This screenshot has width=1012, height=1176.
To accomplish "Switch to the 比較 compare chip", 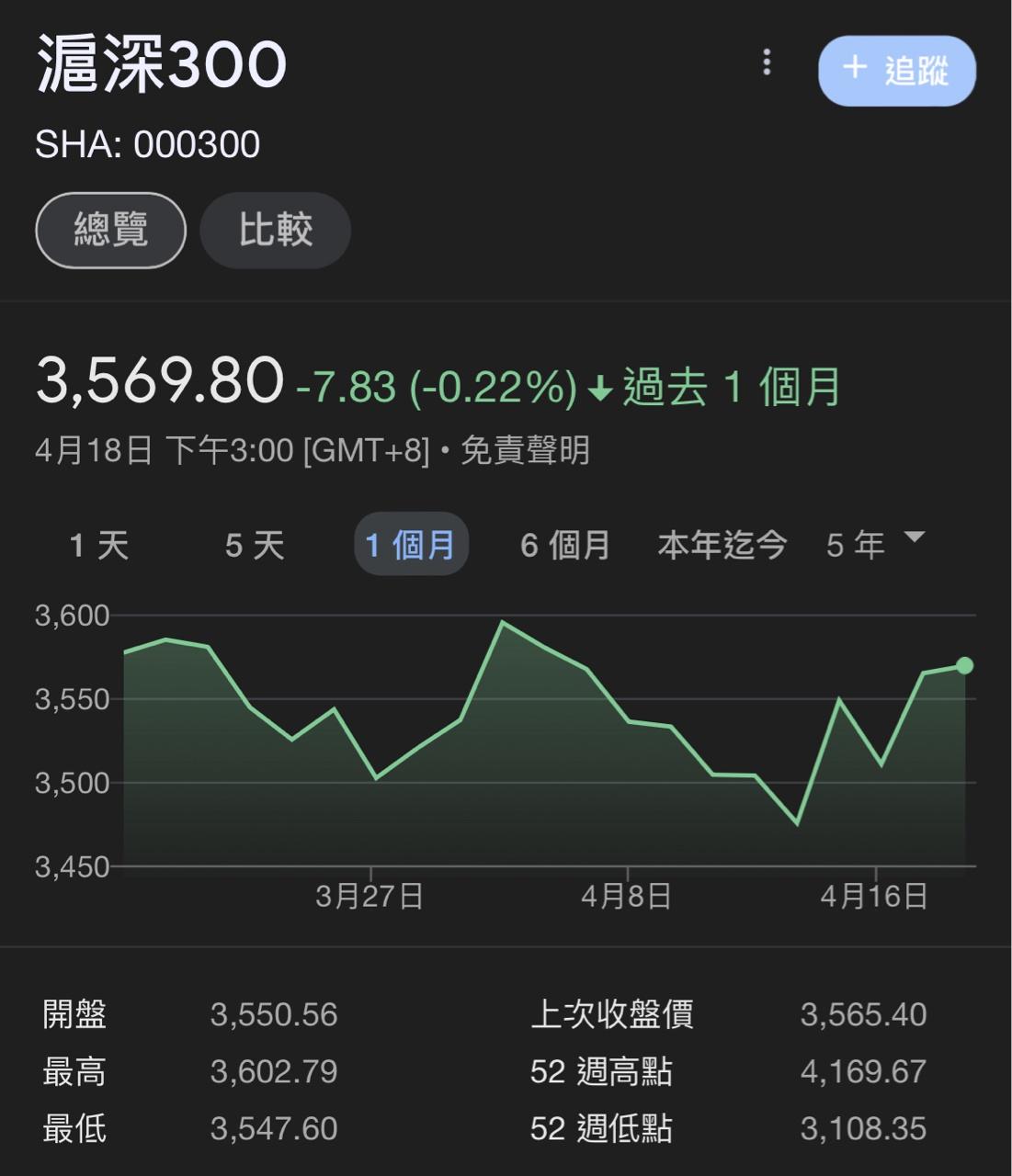I will tap(275, 230).
